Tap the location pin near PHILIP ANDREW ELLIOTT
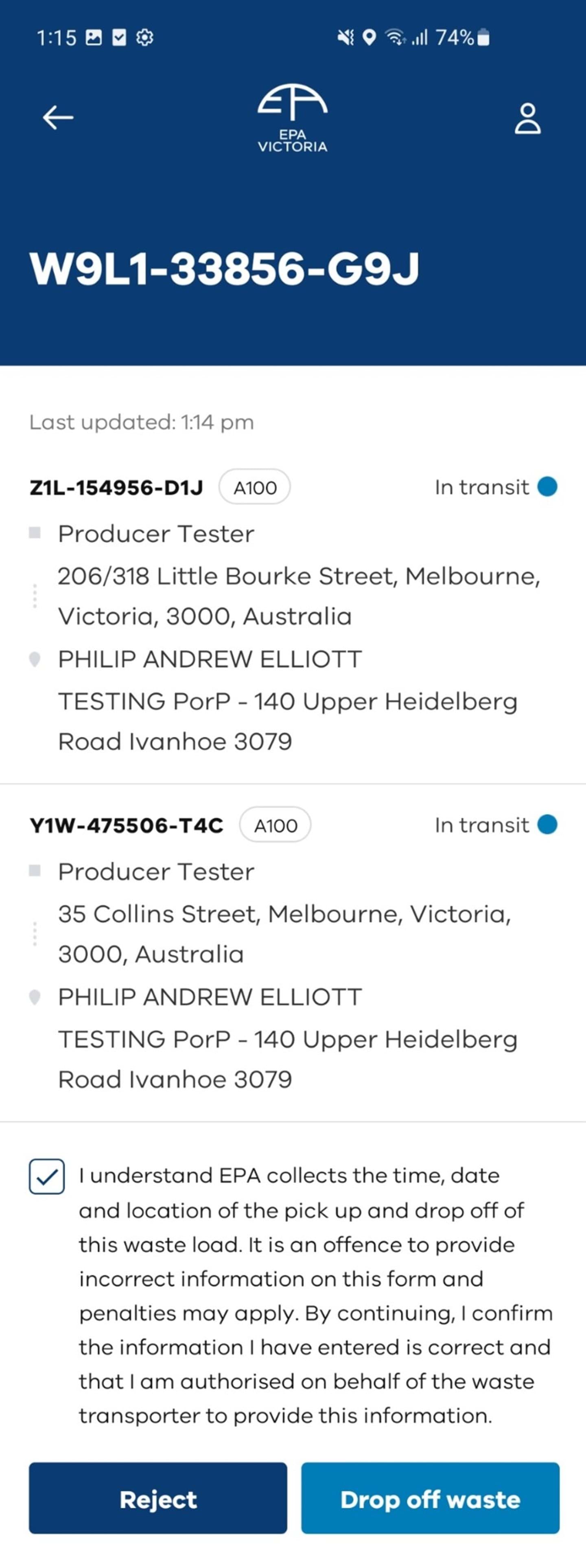 (x=35, y=659)
